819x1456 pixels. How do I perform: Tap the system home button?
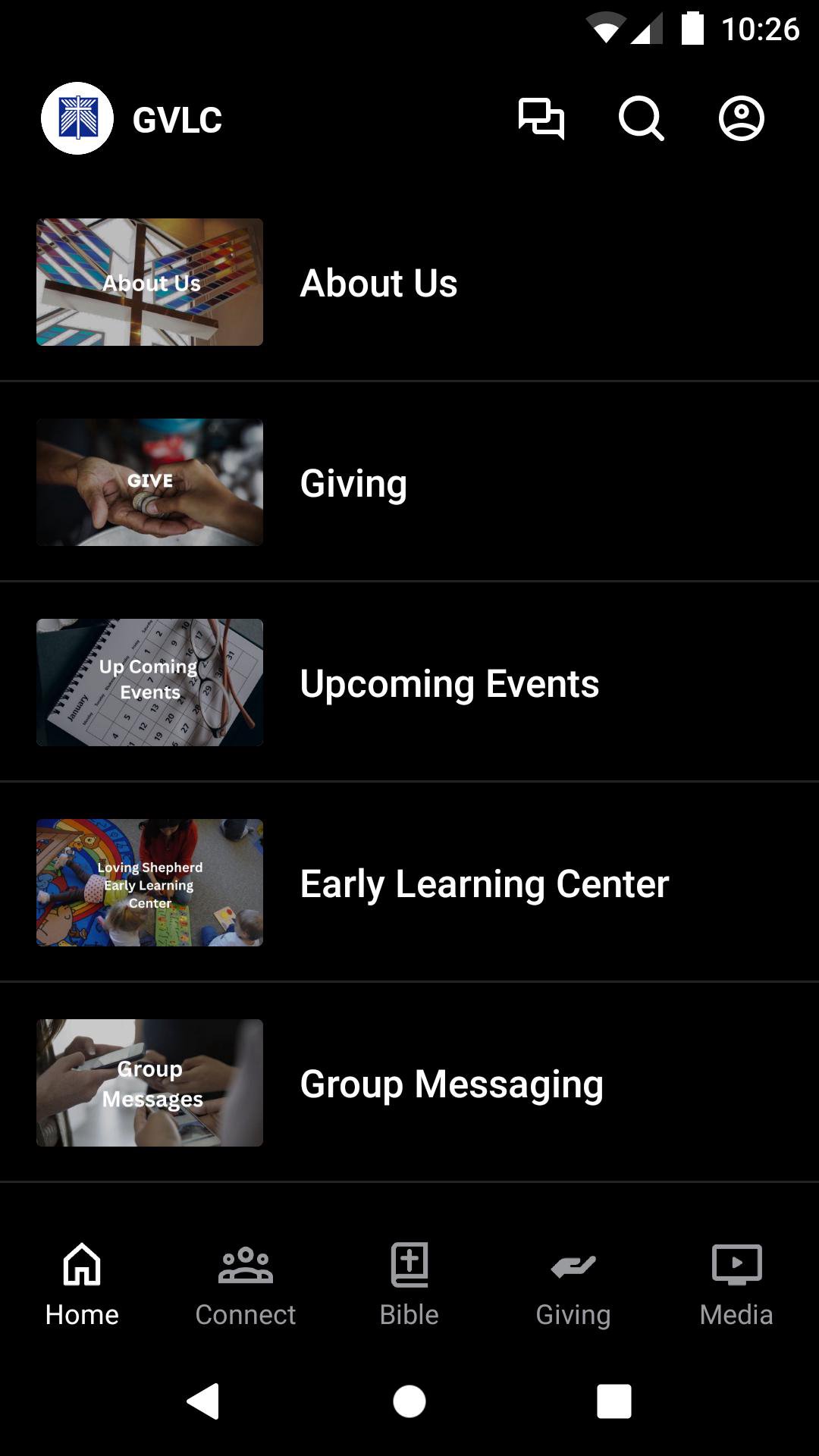point(409,1401)
